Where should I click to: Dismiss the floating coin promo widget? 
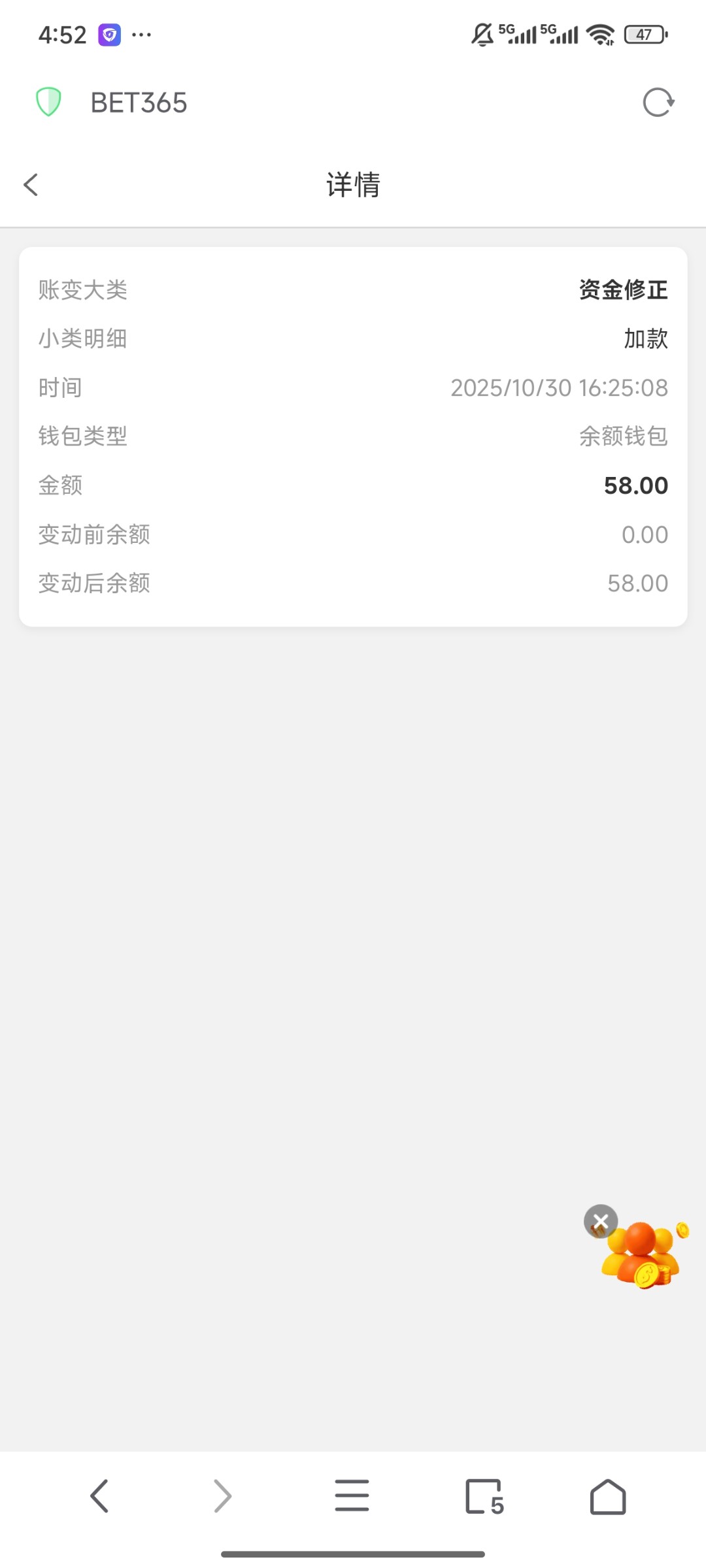601,1221
